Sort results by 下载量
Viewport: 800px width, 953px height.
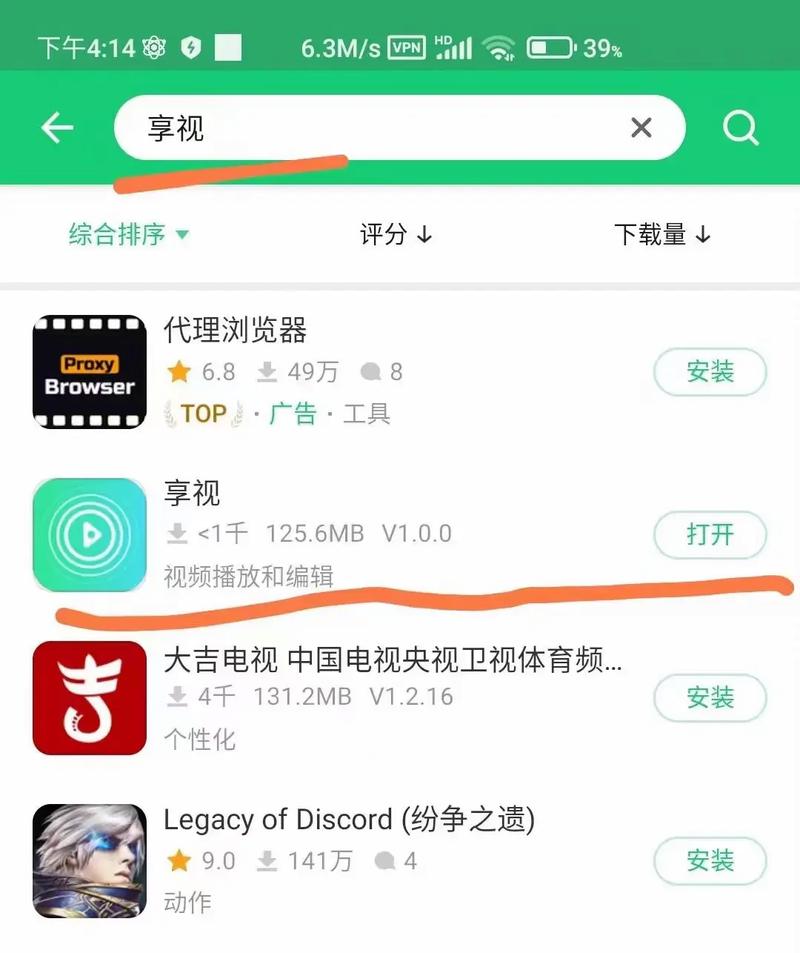pos(662,235)
